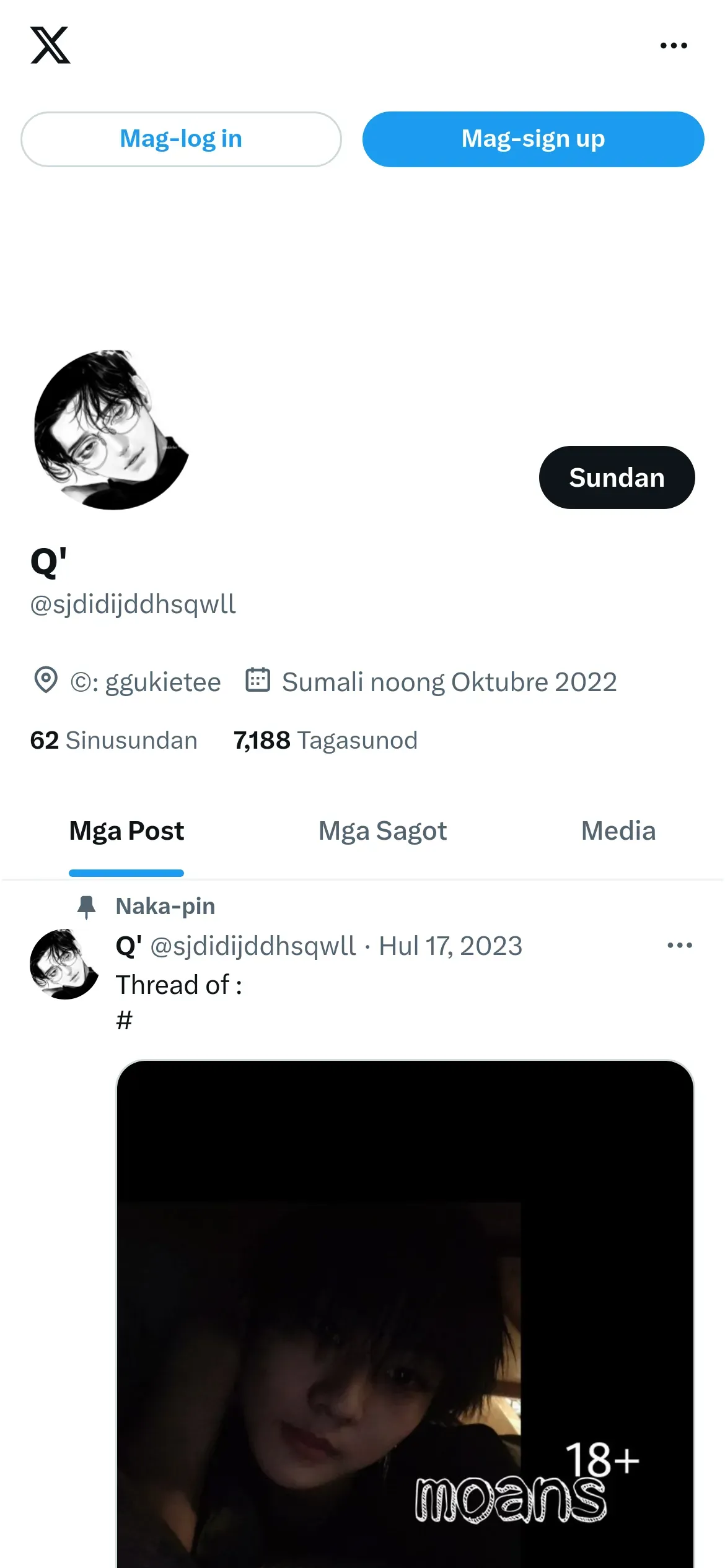Viewport: 725px width, 1568px height.
Task: Open the large profile picture
Action: [112, 430]
